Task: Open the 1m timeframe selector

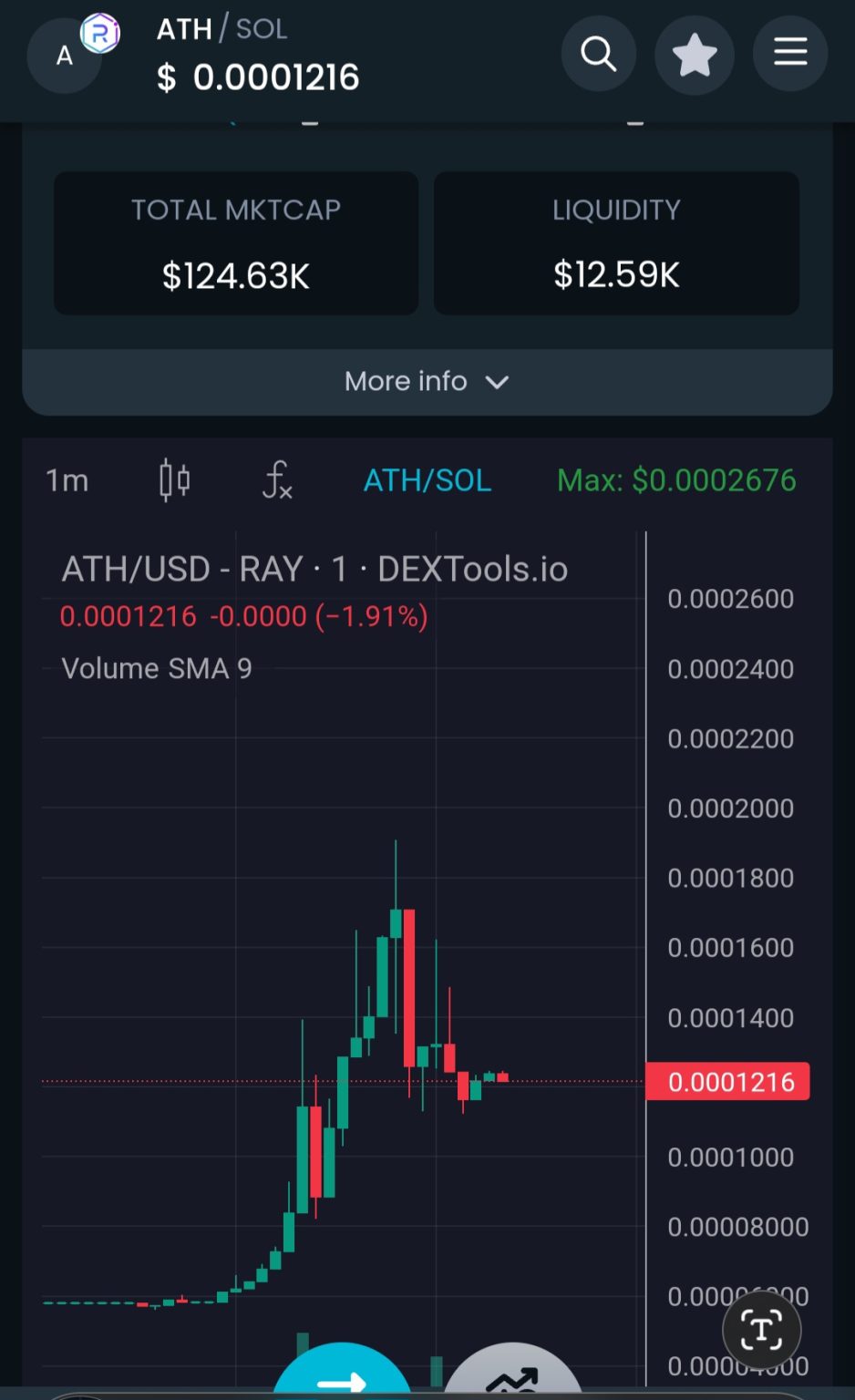Action: (x=67, y=479)
